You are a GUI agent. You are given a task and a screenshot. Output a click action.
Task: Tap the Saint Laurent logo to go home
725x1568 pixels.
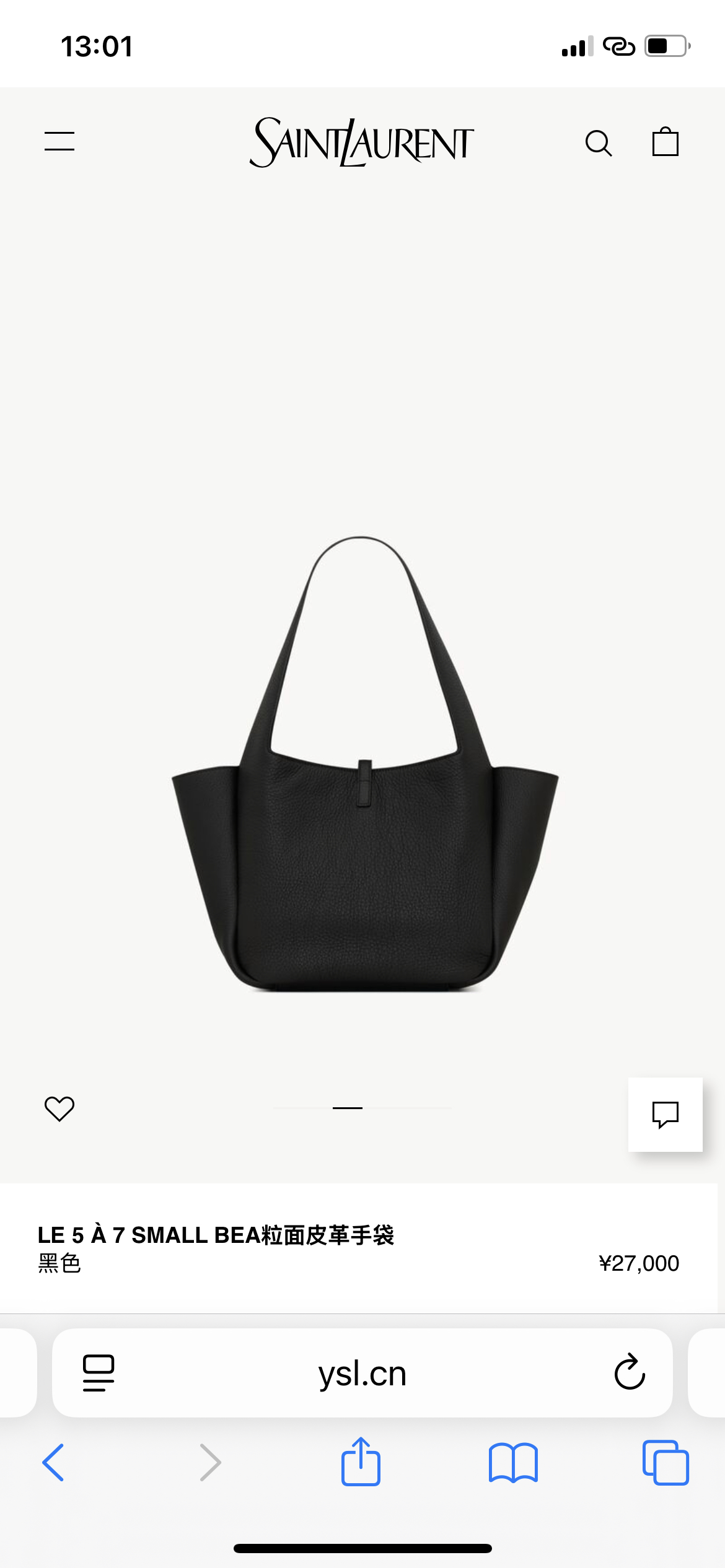pos(362,142)
